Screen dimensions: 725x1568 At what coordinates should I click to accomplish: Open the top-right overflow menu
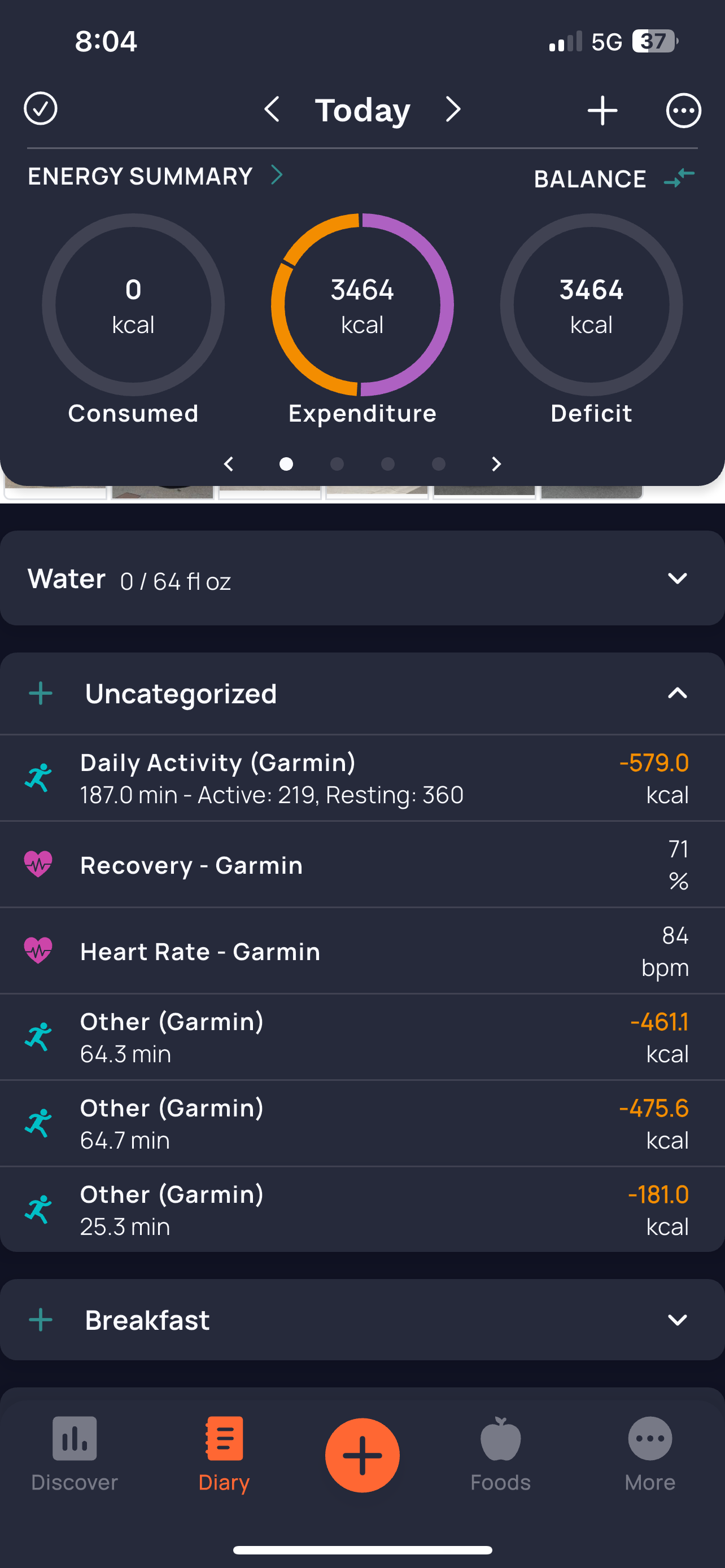pyautogui.click(x=683, y=110)
